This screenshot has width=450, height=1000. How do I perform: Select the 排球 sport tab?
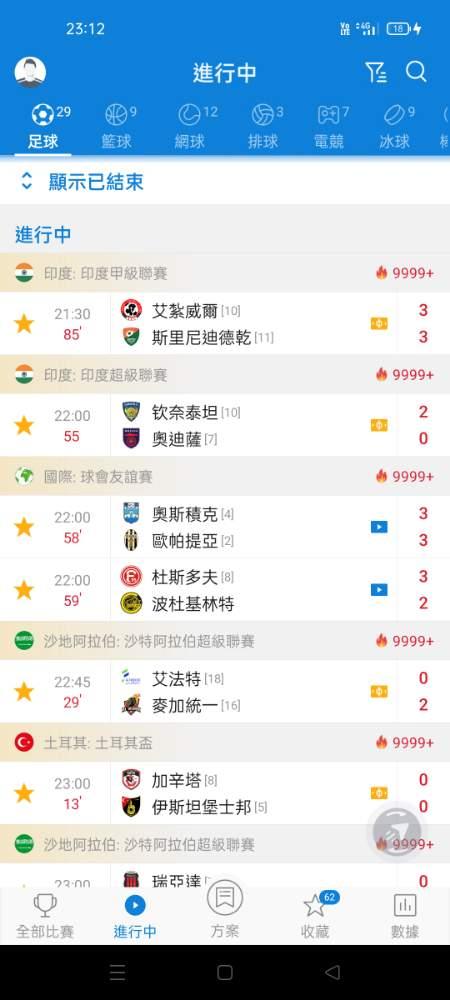tap(263, 126)
